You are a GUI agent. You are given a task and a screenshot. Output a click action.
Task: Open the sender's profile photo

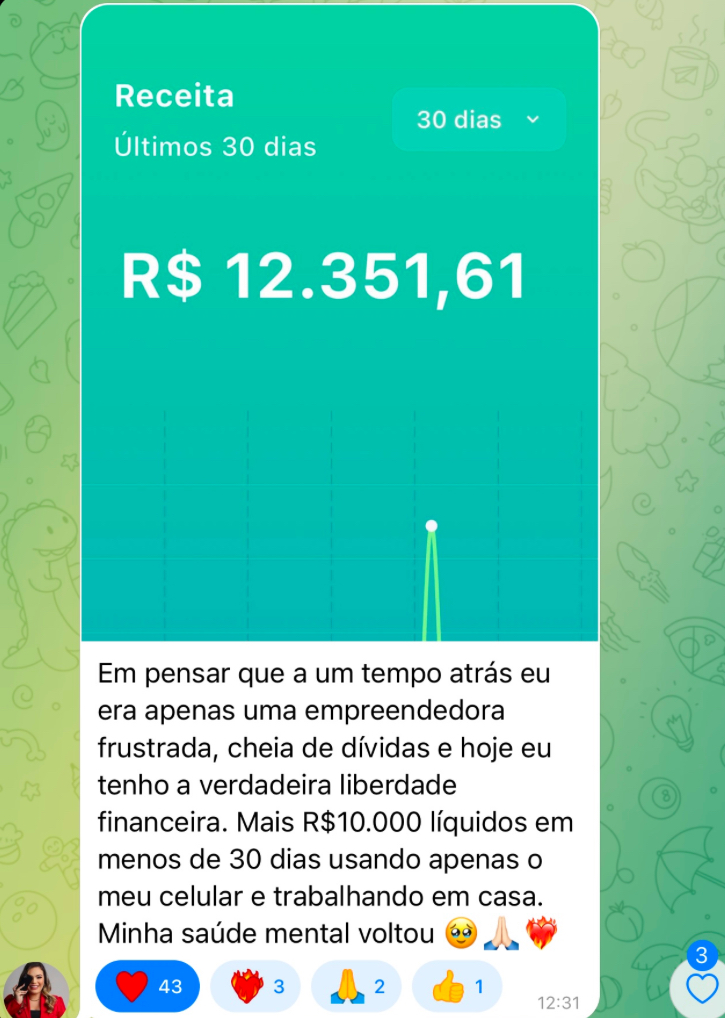click(x=36, y=989)
